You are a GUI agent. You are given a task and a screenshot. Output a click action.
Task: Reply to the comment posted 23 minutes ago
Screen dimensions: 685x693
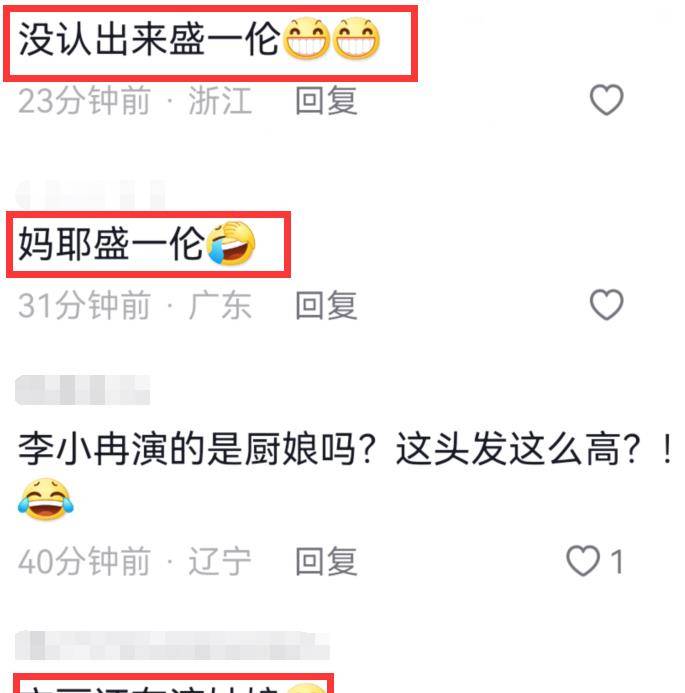(325, 101)
